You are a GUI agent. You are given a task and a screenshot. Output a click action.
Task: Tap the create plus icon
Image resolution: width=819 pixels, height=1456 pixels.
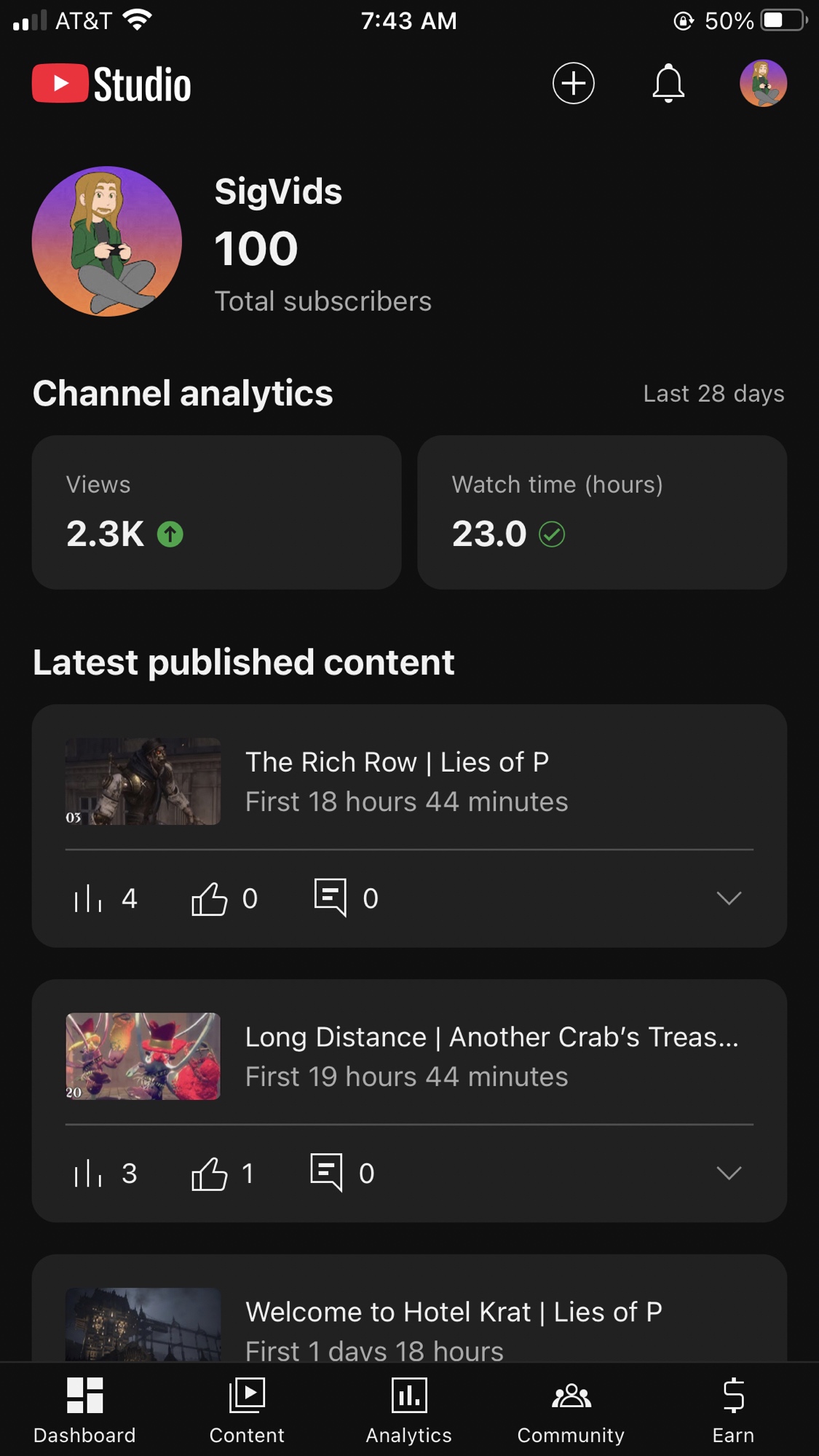tap(573, 83)
